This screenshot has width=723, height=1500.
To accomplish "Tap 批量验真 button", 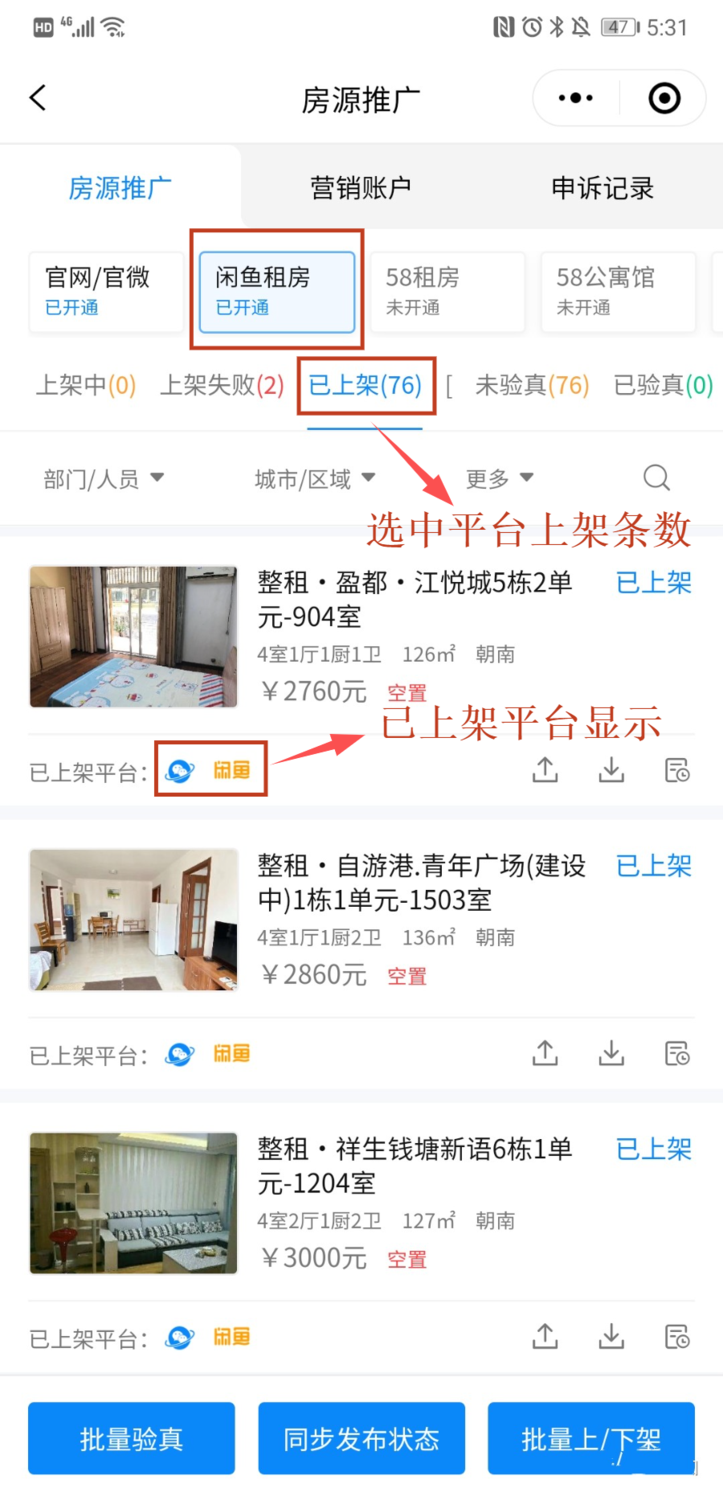I will click(131, 1438).
